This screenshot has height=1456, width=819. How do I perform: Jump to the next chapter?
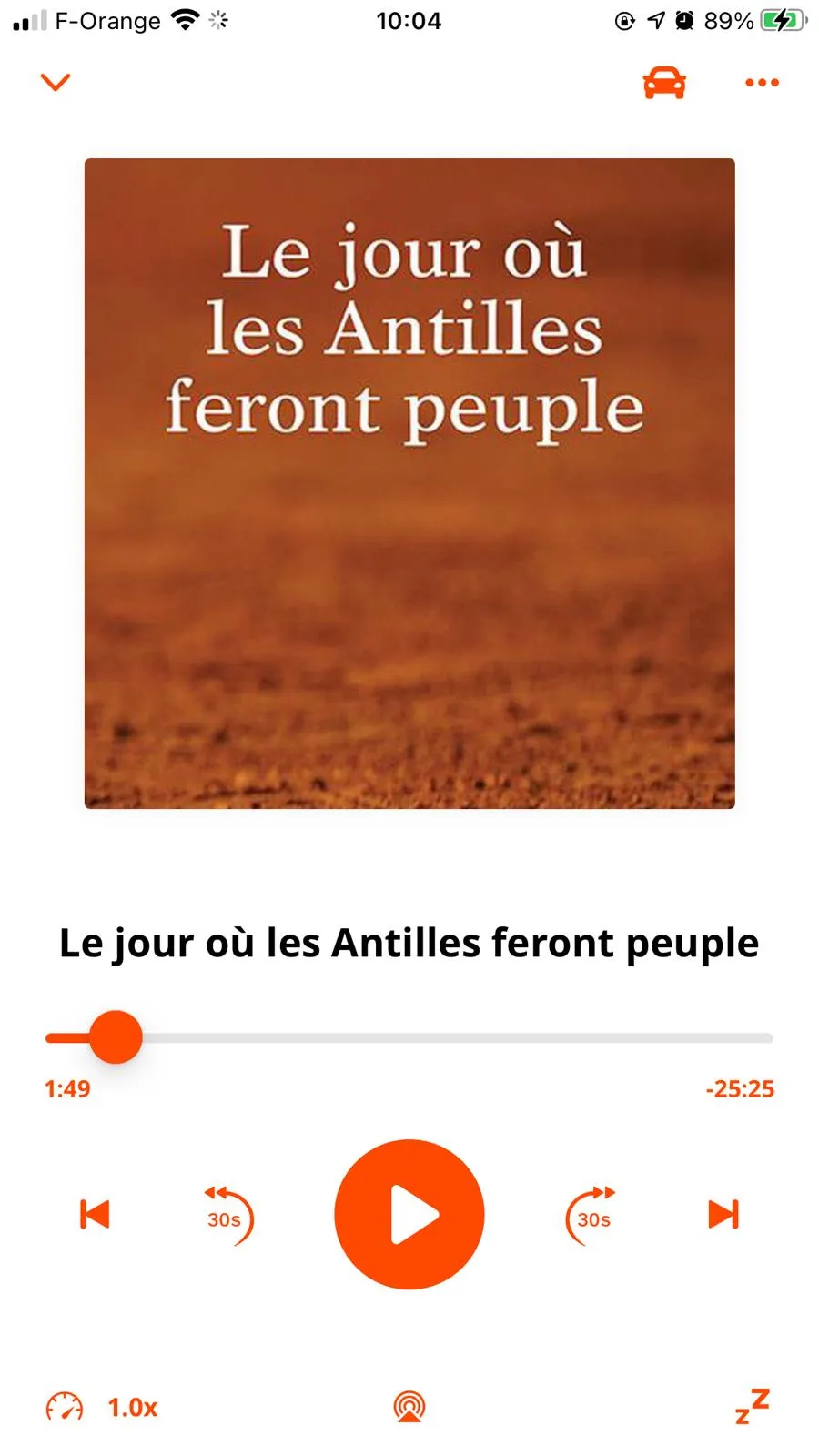click(723, 1214)
